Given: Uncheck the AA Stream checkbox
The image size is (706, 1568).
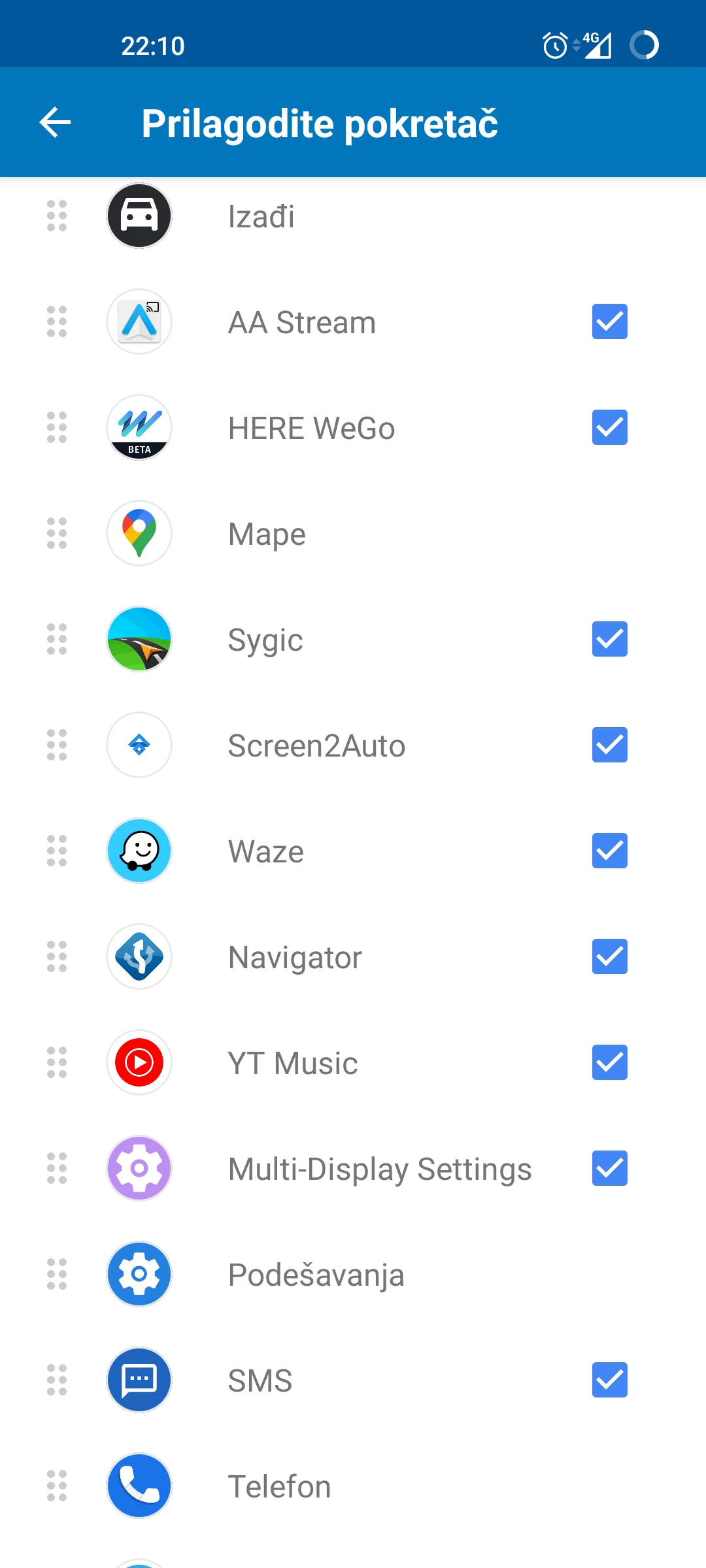Looking at the screenshot, I should point(609,321).
